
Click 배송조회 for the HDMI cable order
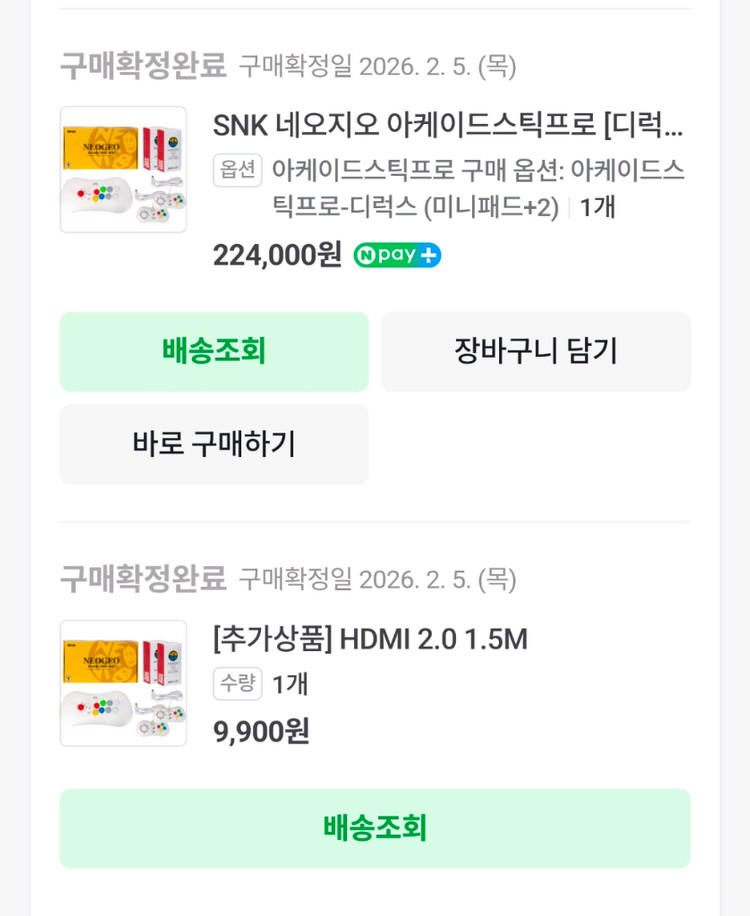(375, 828)
